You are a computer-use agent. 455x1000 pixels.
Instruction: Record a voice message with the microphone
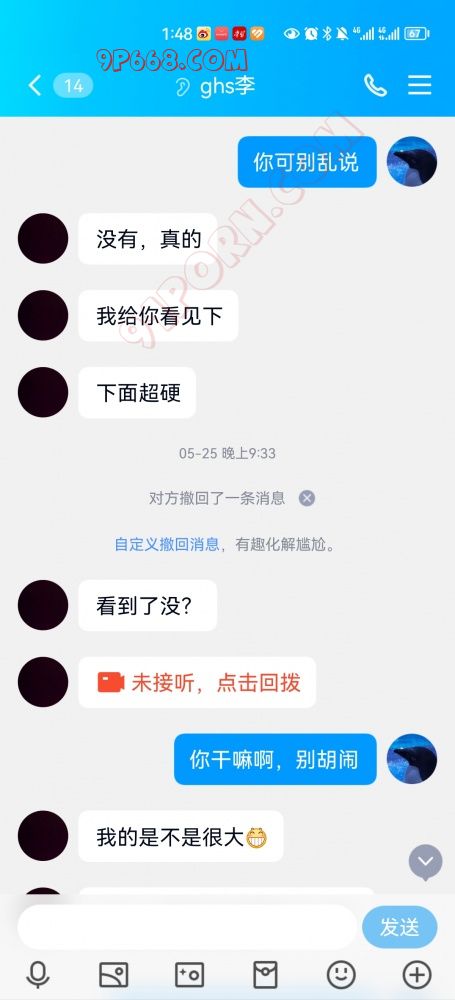[38, 974]
